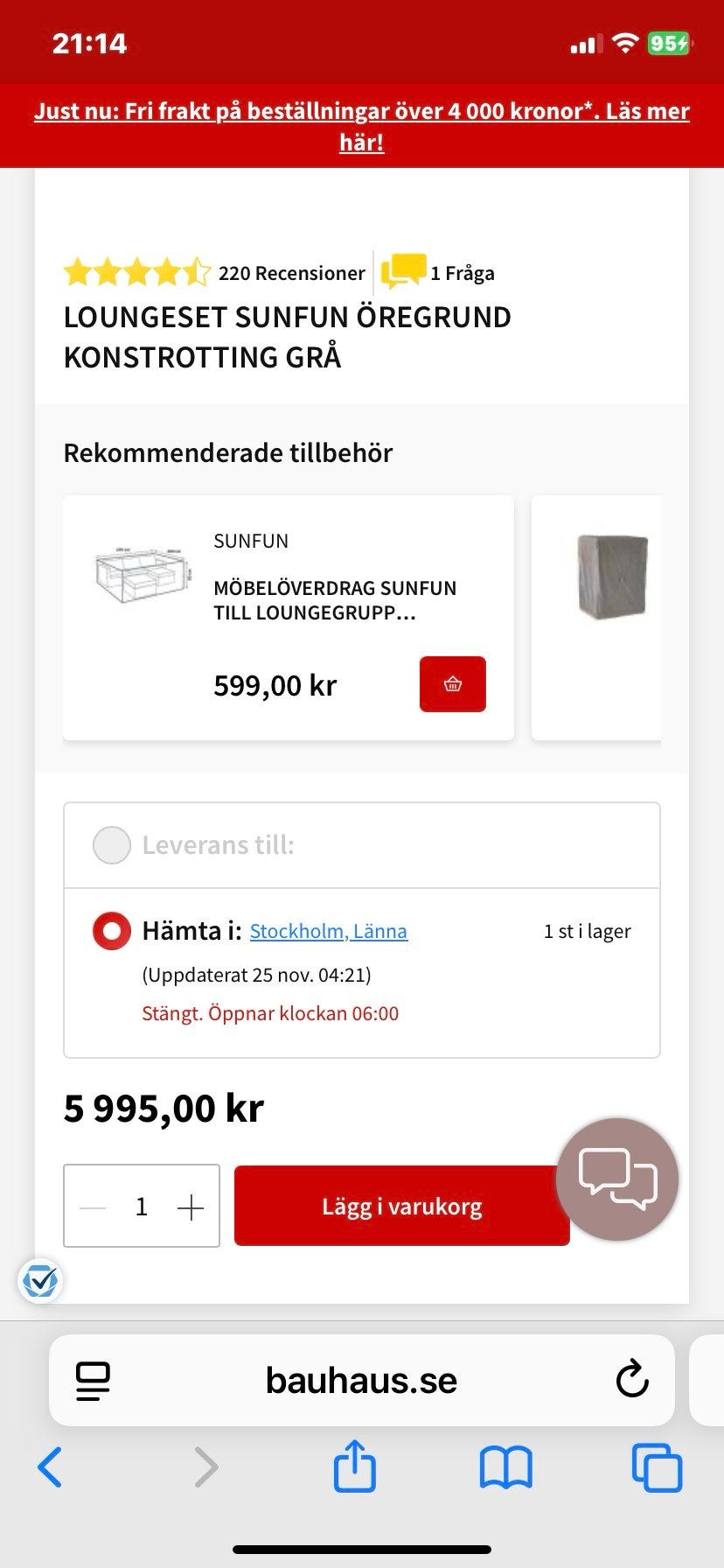724x1568 pixels.
Task: Click the möbelöverdrag product thumbnail
Action: 140,577
